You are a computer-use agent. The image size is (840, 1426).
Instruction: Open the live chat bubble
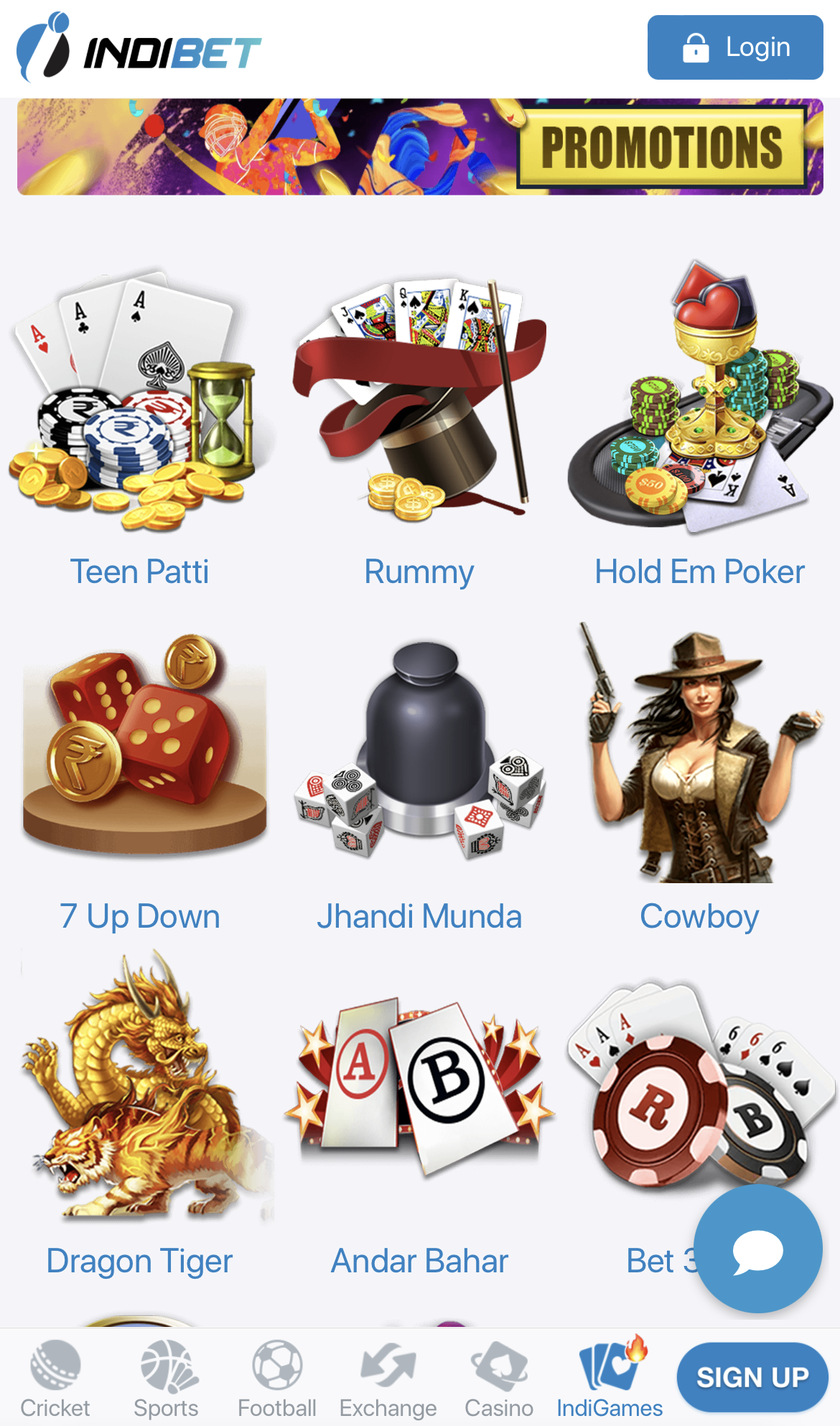(757, 1249)
